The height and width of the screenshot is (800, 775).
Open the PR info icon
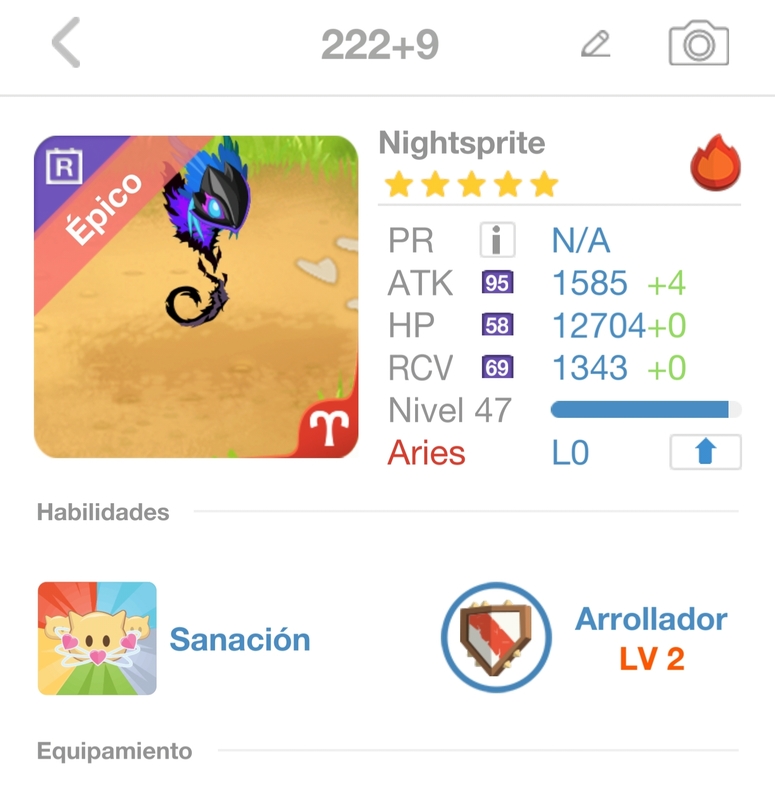point(497,240)
